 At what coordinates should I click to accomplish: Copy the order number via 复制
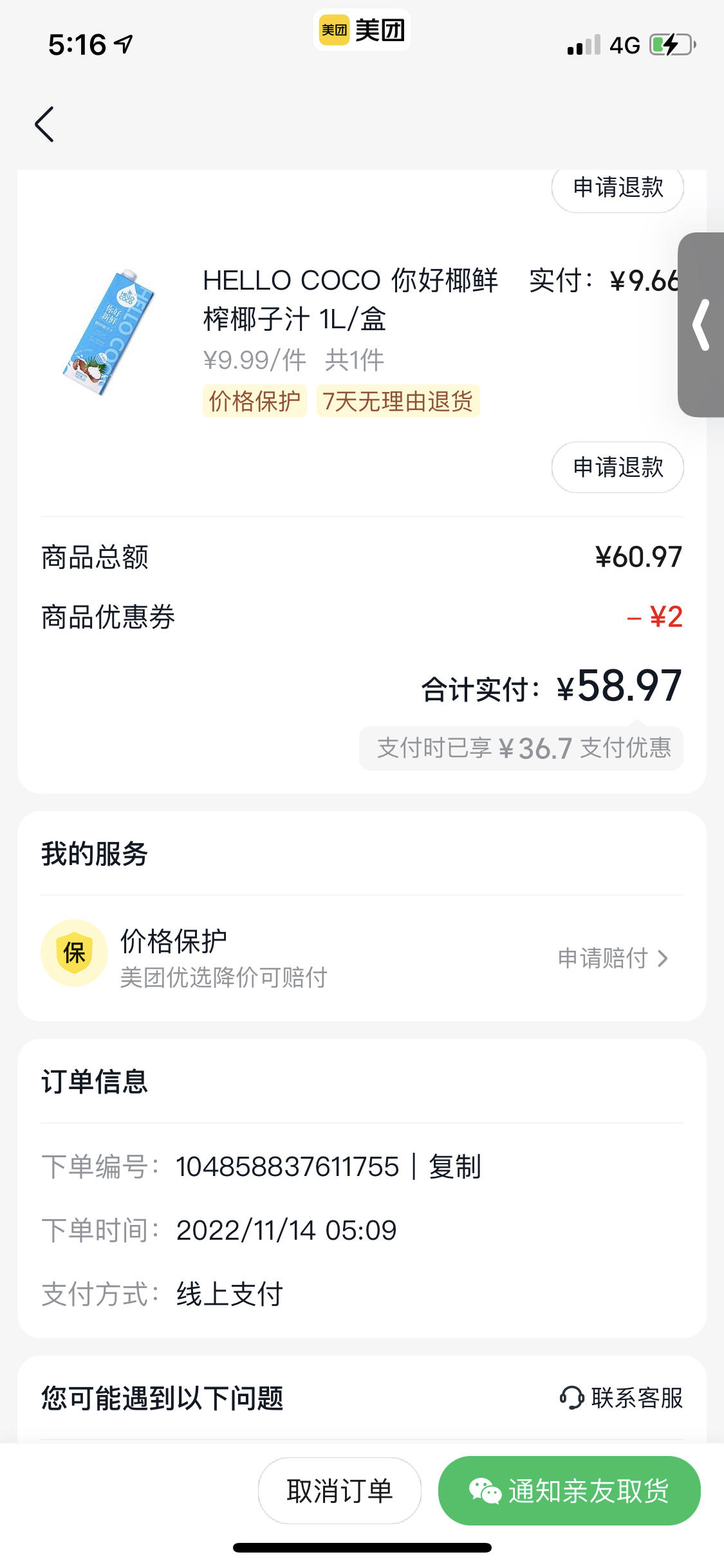pos(455,1166)
